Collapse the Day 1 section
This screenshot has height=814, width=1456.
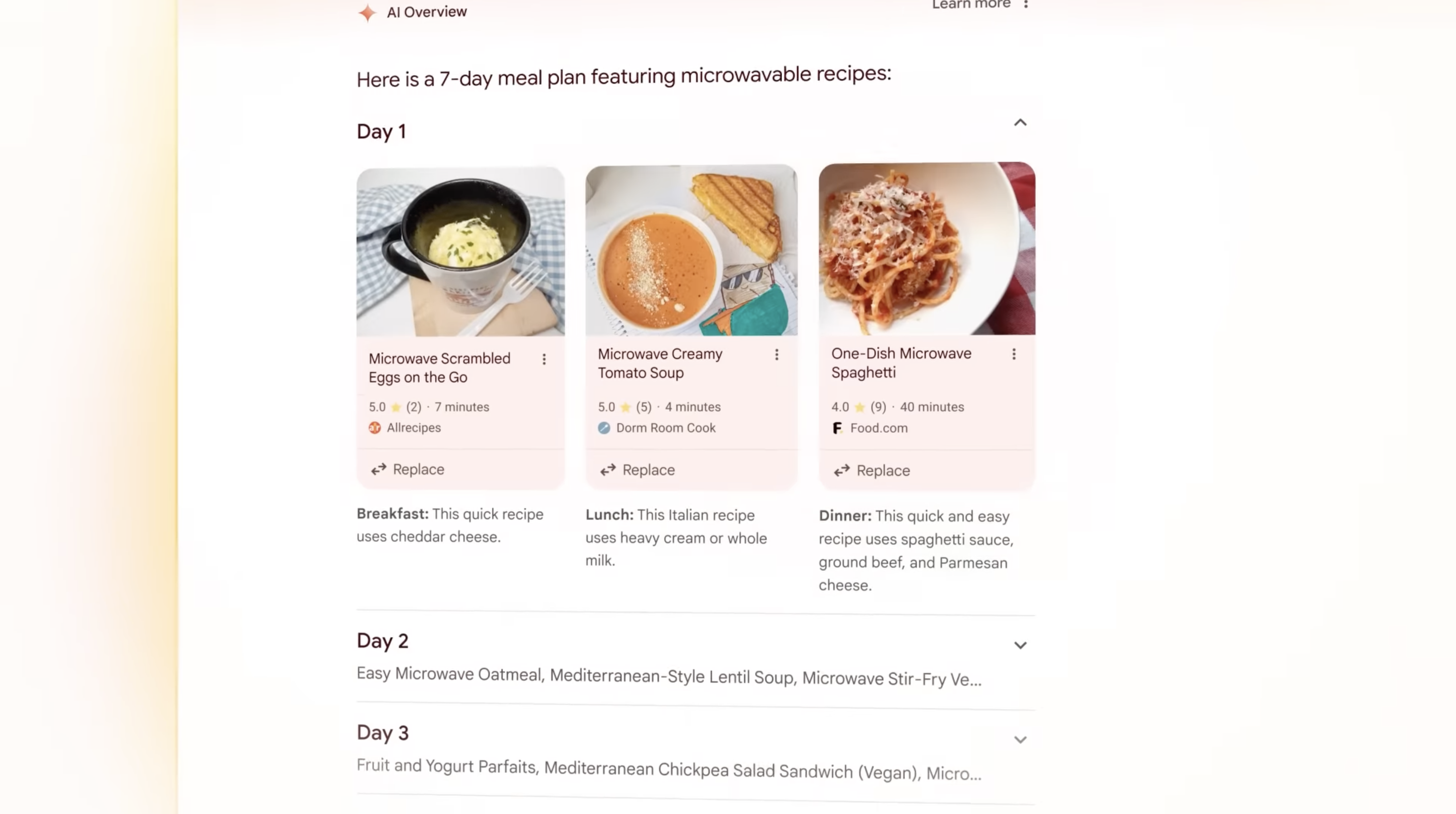click(1020, 123)
